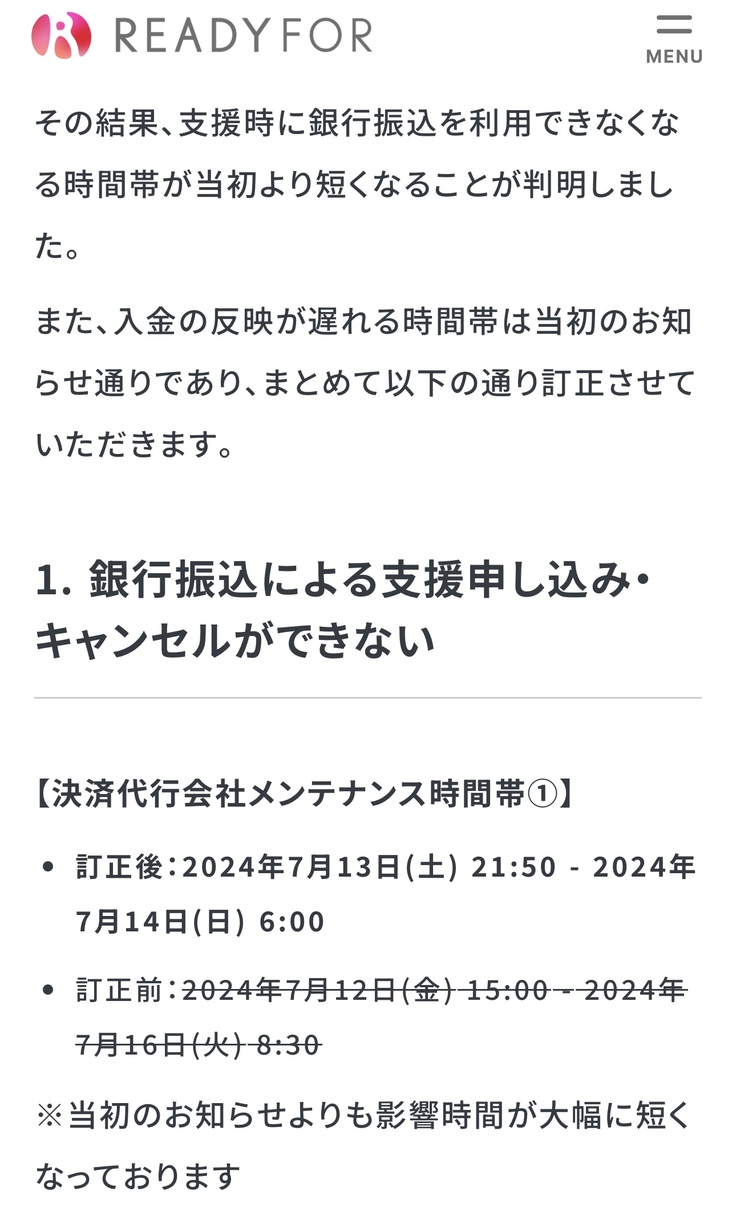The height and width of the screenshot is (1208, 736).
Task: Go to READYFOR home via header logo
Action: pos(202,36)
